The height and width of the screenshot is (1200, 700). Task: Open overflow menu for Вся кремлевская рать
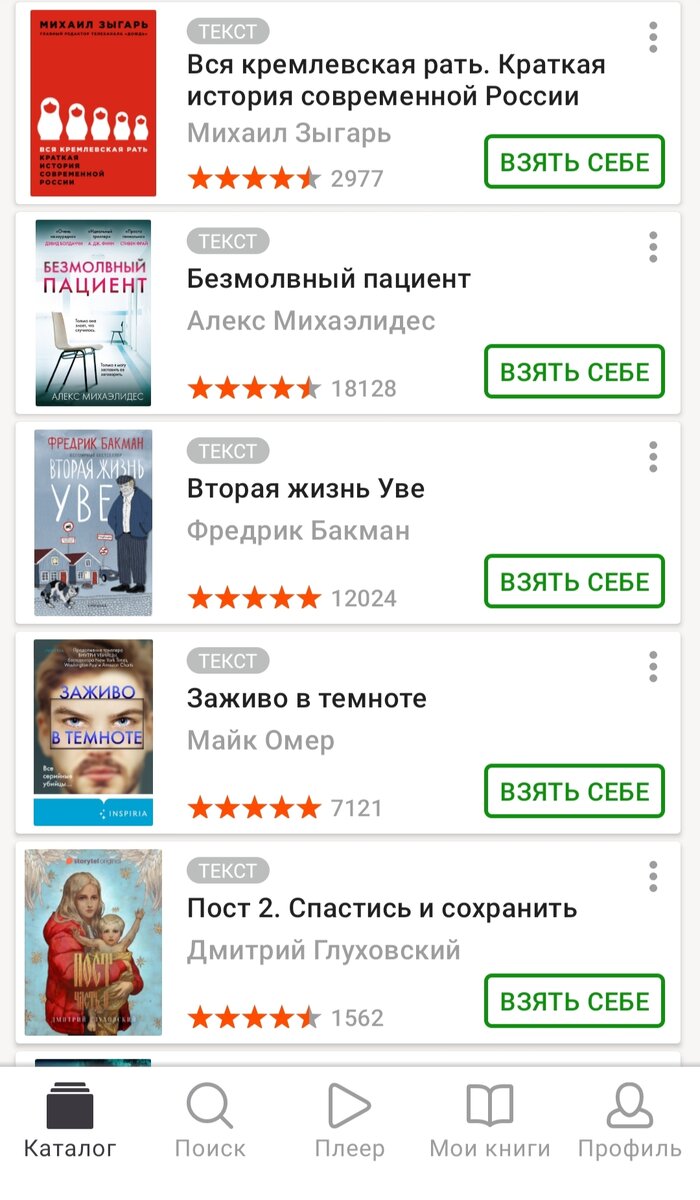(653, 37)
